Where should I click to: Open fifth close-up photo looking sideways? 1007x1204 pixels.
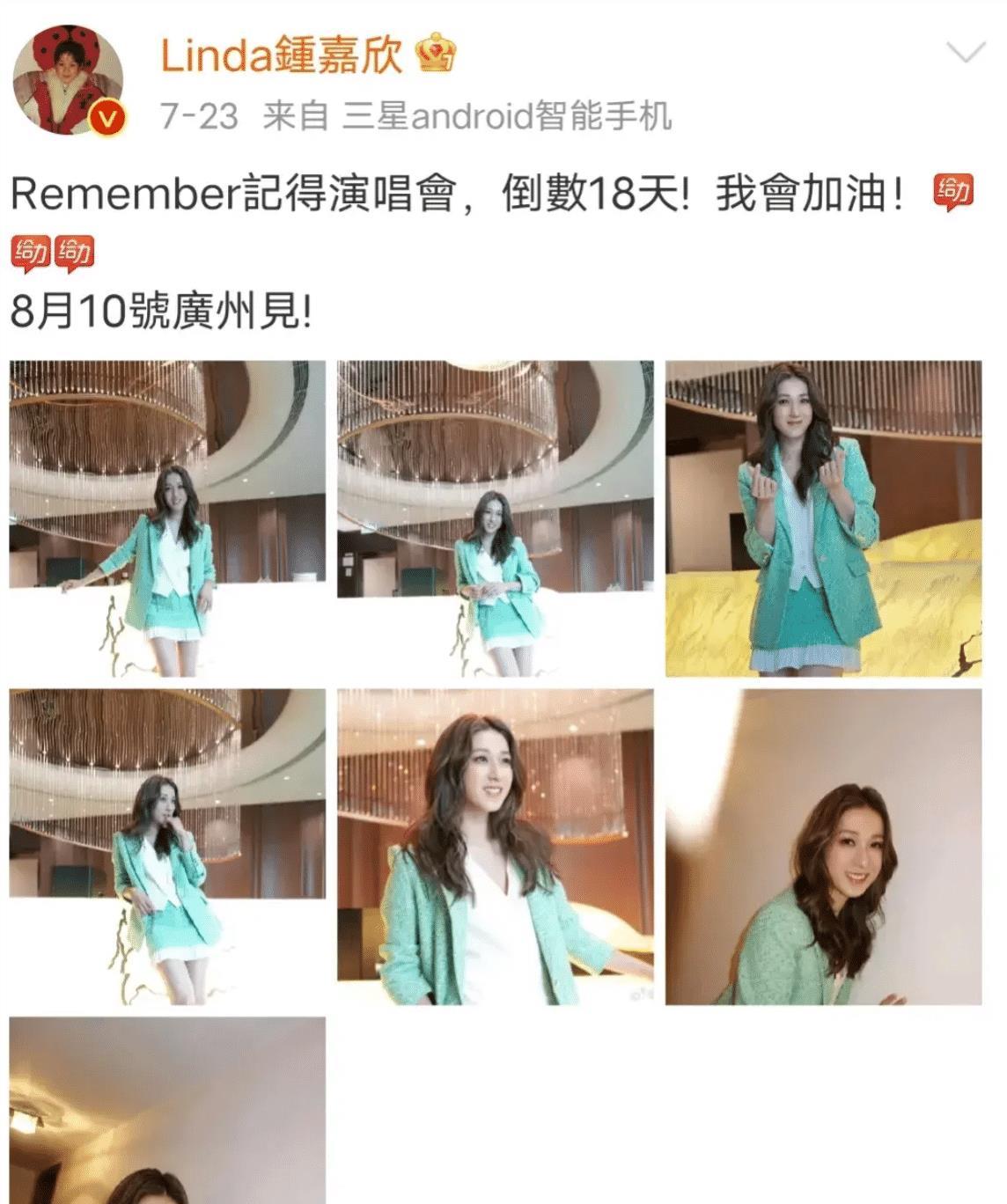click(495, 847)
